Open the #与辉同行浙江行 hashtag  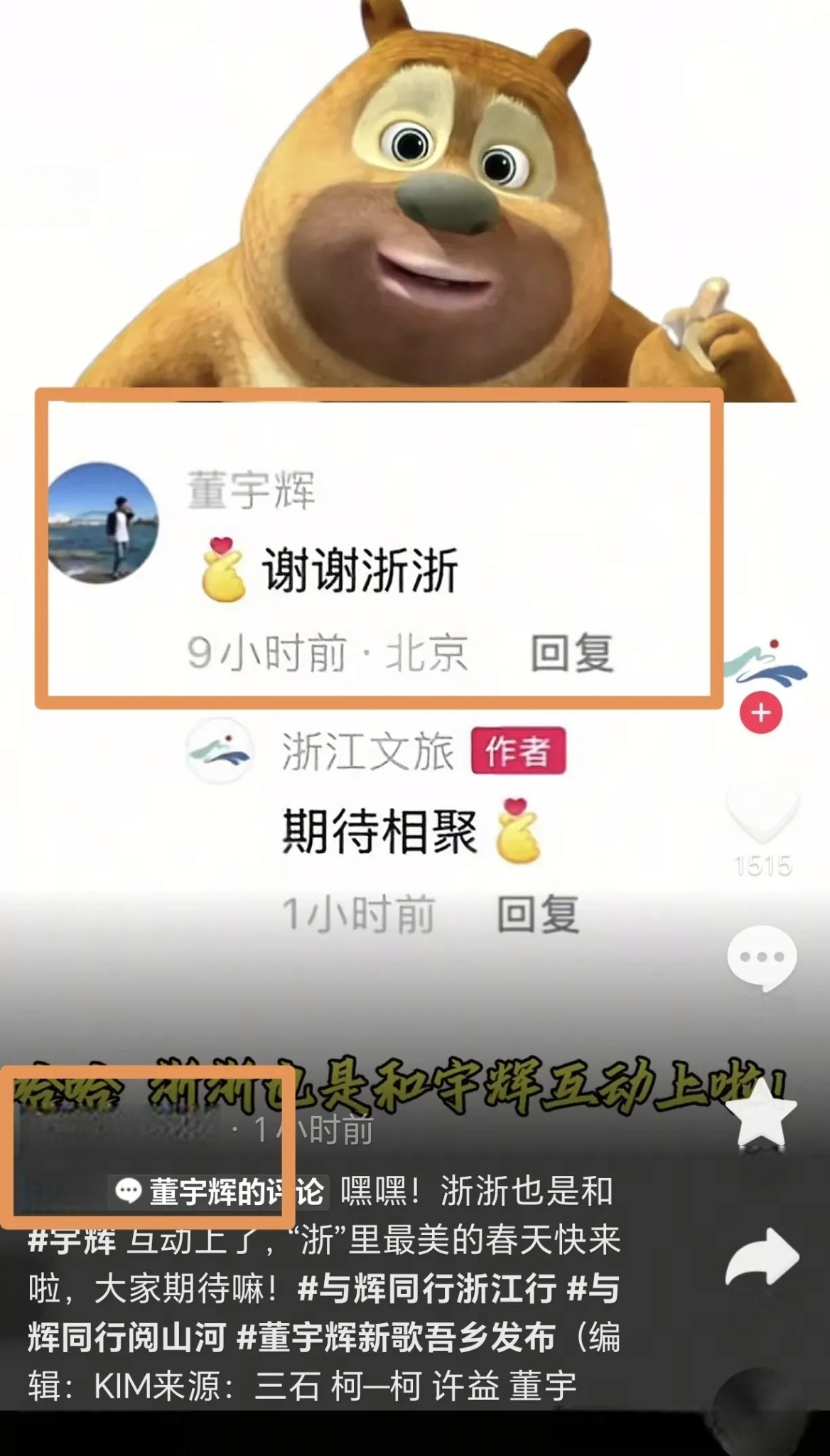426,1289
